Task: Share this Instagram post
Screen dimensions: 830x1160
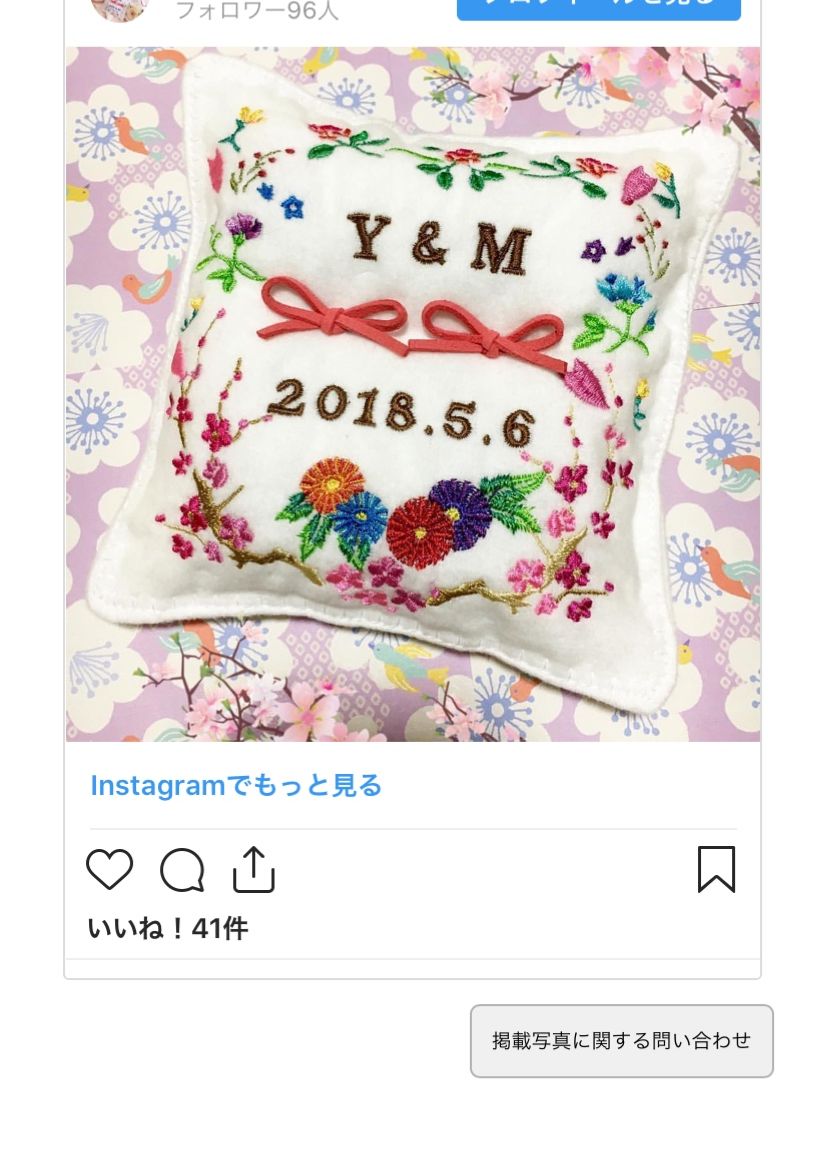Action: (x=254, y=869)
